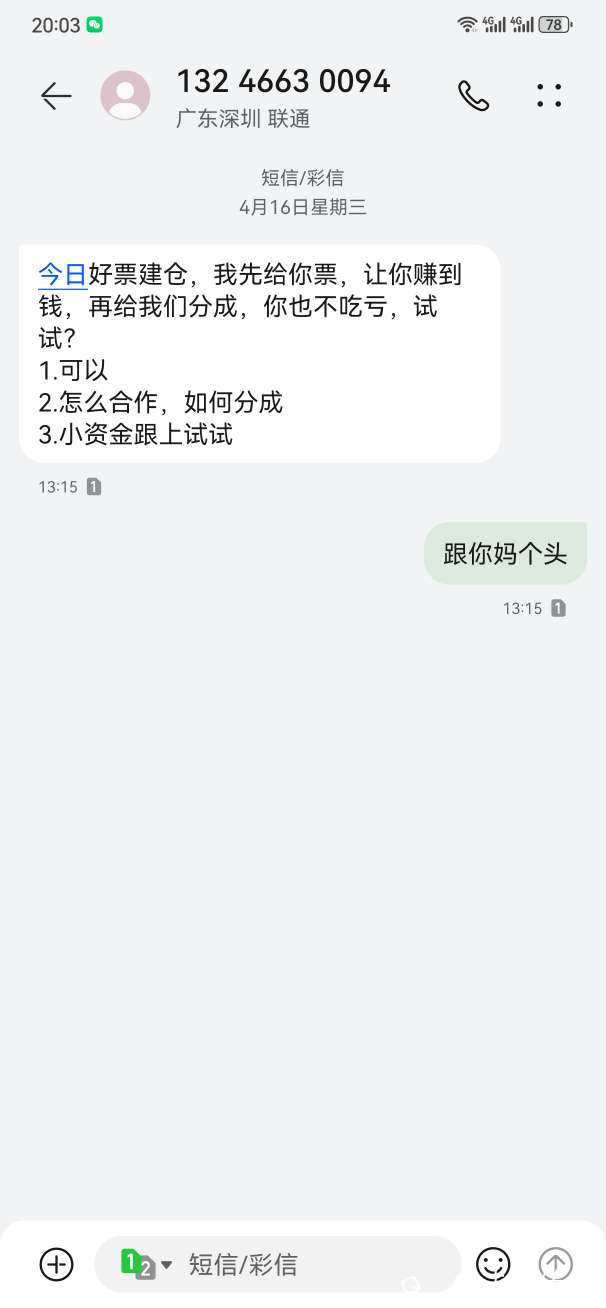Open the emoji picker
Screen dimensions: 606x1308
point(493,1264)
